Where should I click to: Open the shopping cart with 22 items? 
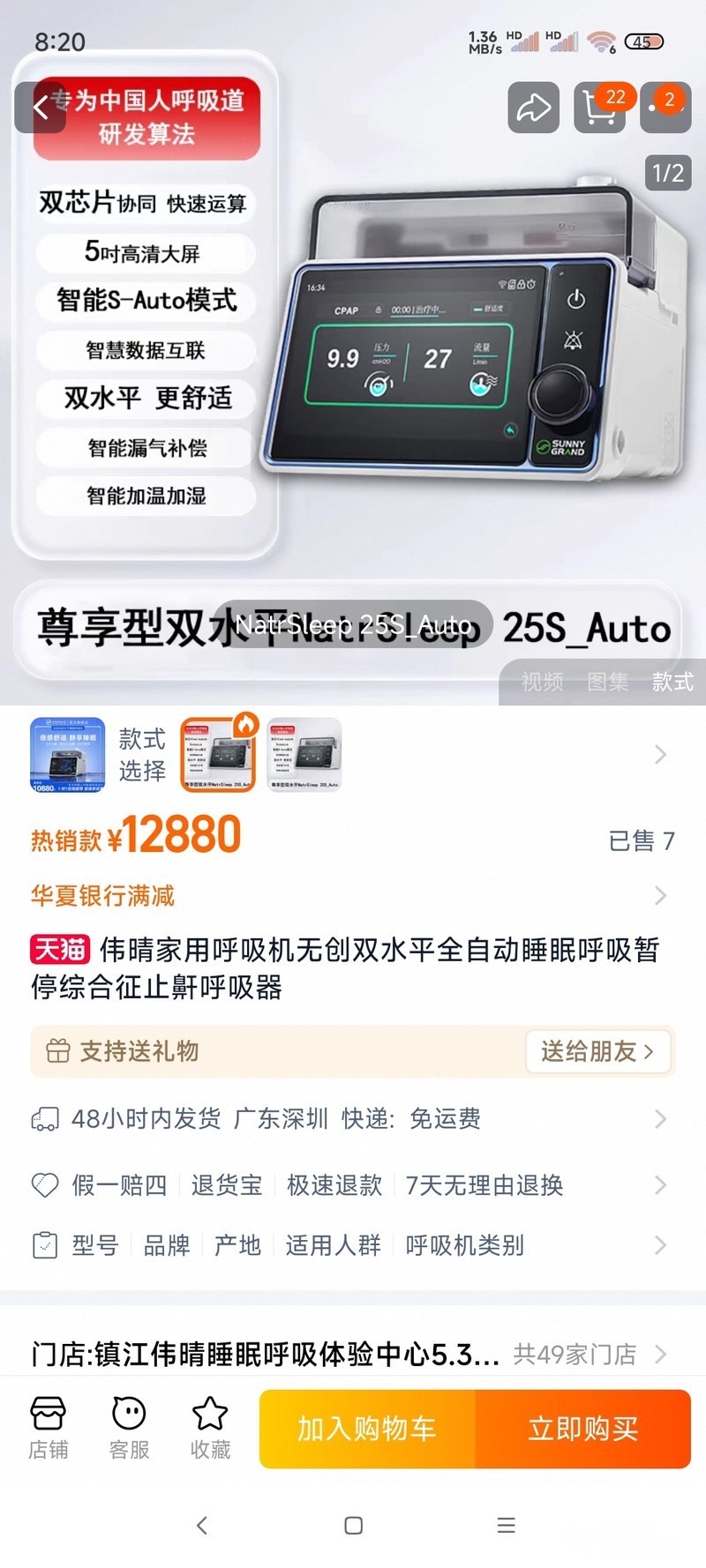click(600, 108)
